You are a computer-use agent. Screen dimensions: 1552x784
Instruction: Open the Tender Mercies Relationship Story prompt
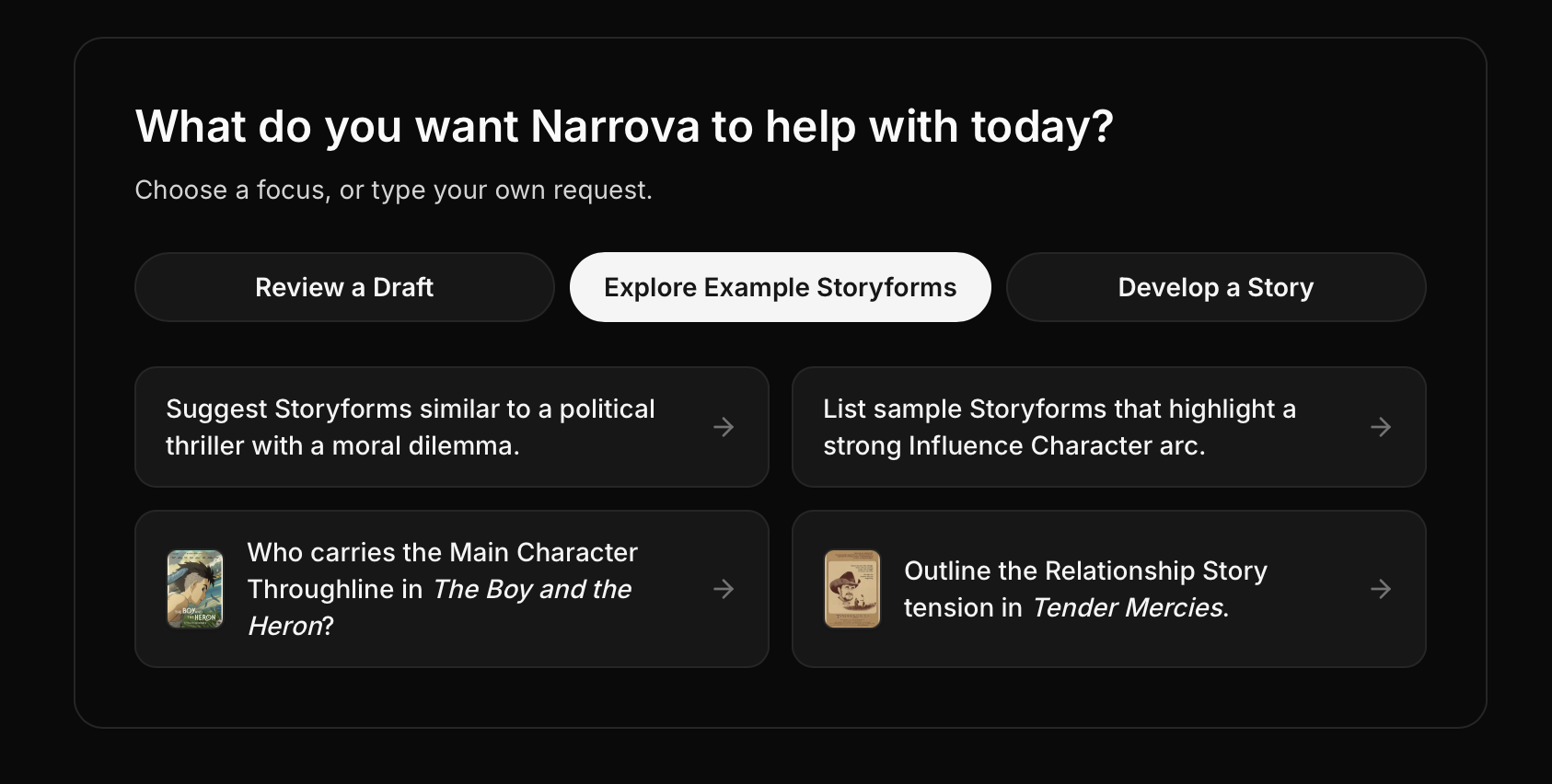coord(1108,589)
